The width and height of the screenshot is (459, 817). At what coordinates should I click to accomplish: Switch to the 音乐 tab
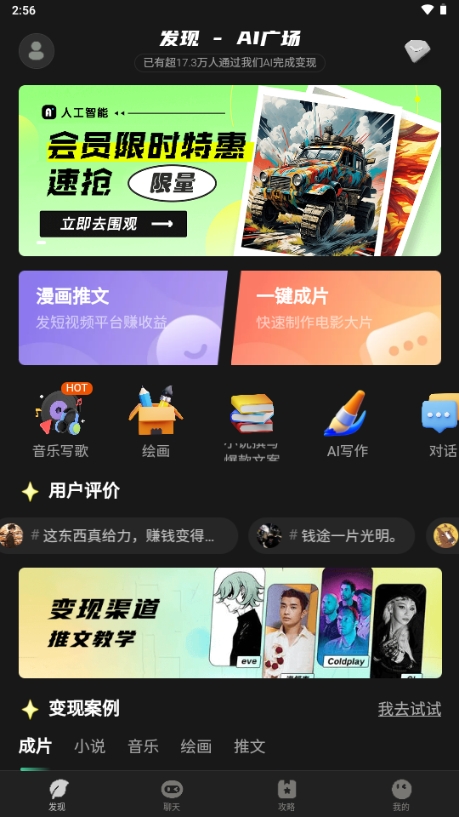pyautogui.click(x=143, y=746)
